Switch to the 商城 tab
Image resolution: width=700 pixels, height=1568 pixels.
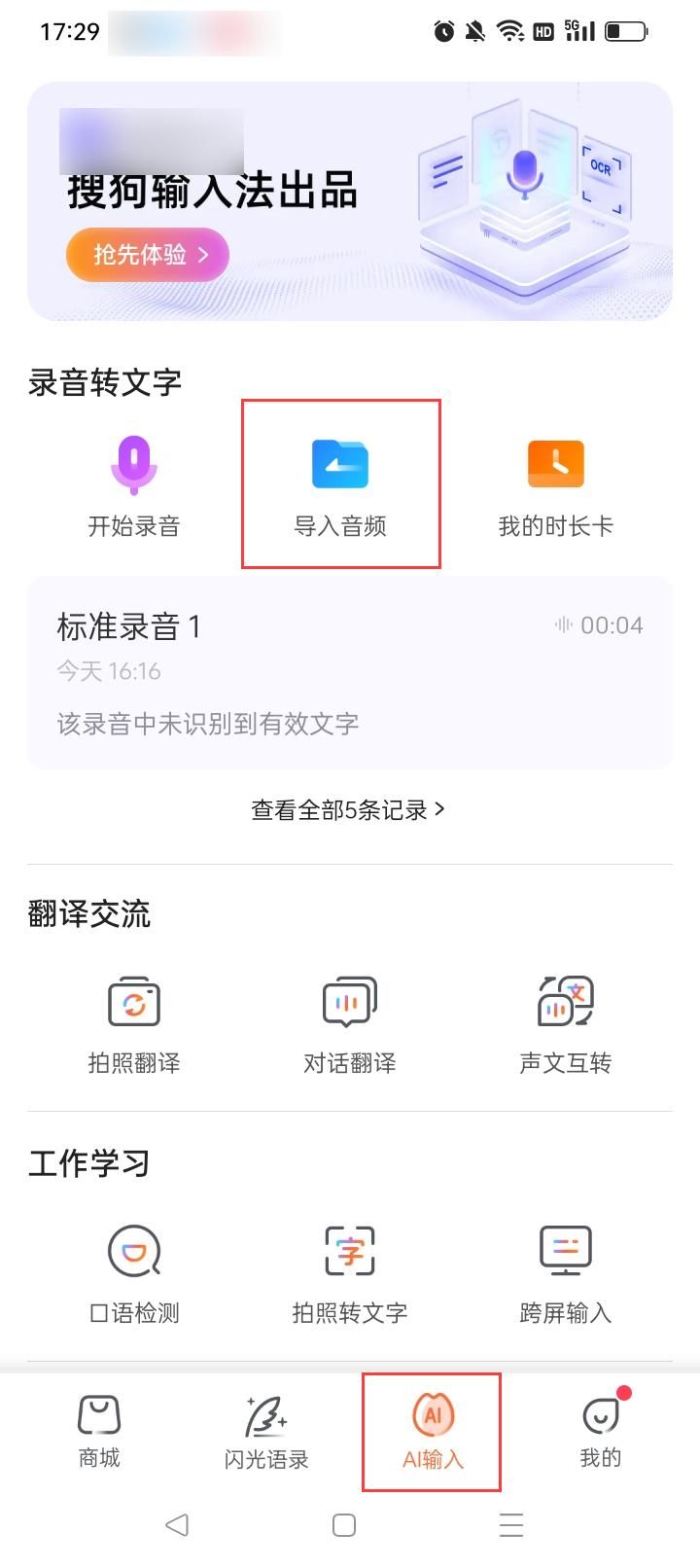(x=99, y=1432)
